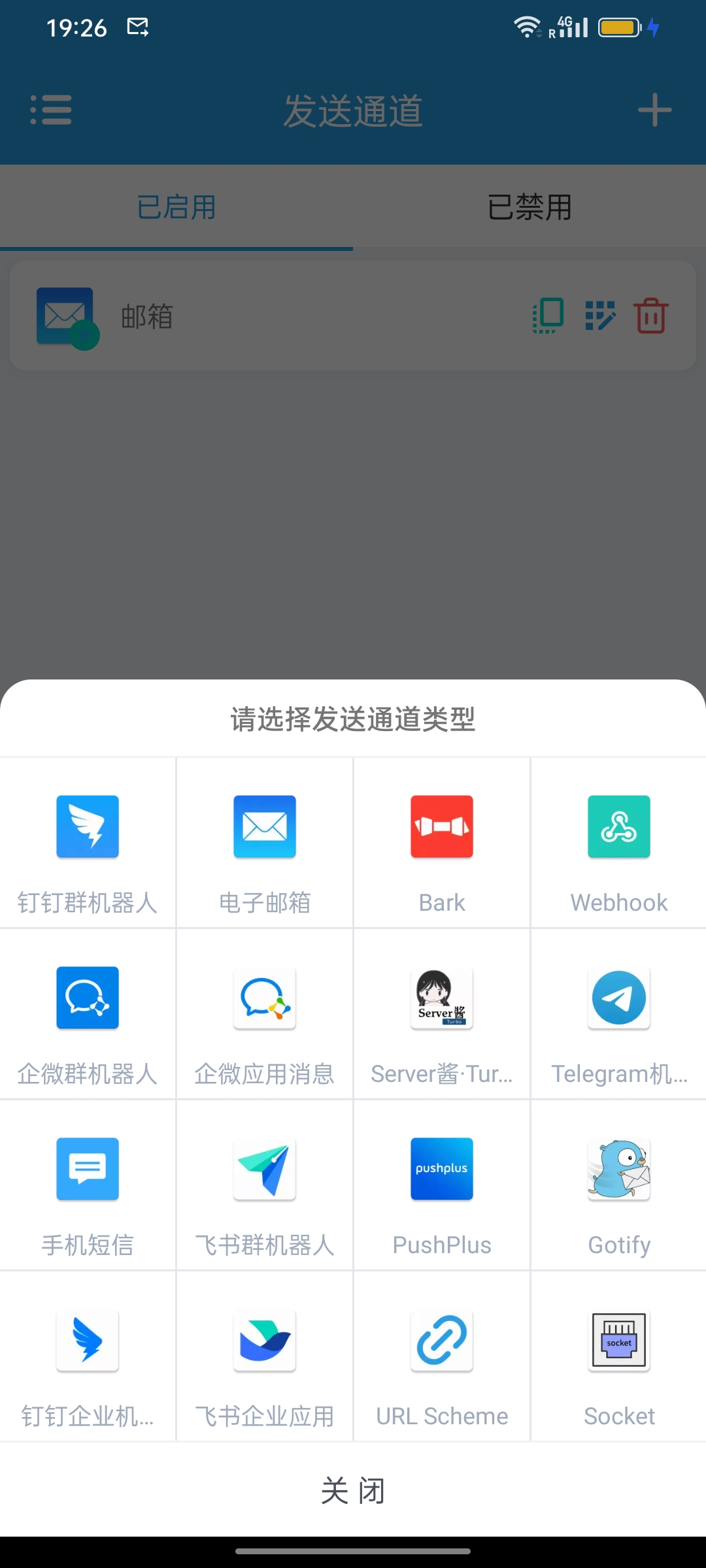Choose Telegram机器人 channel
This screenshot has width=706, height=1568.
(619, 1014)
